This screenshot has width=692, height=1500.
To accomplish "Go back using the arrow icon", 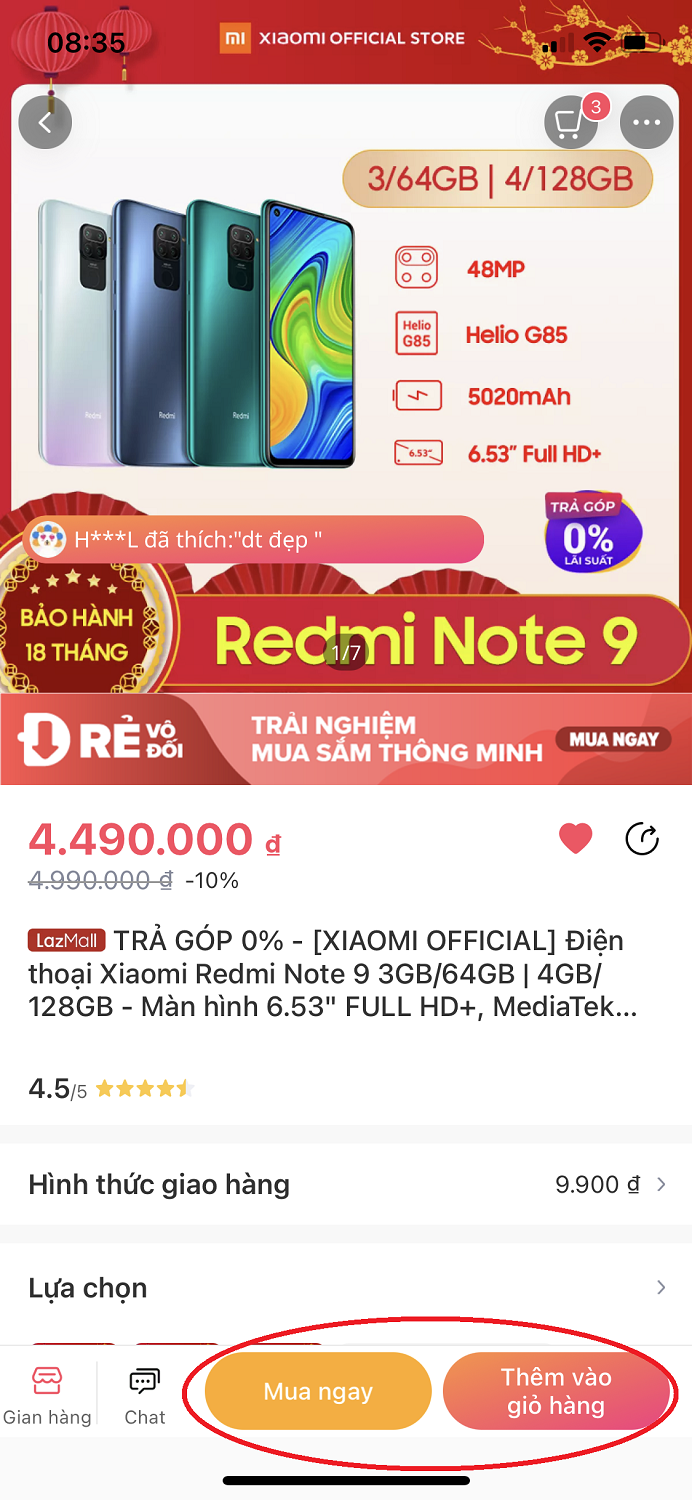I will pos(45,123).
